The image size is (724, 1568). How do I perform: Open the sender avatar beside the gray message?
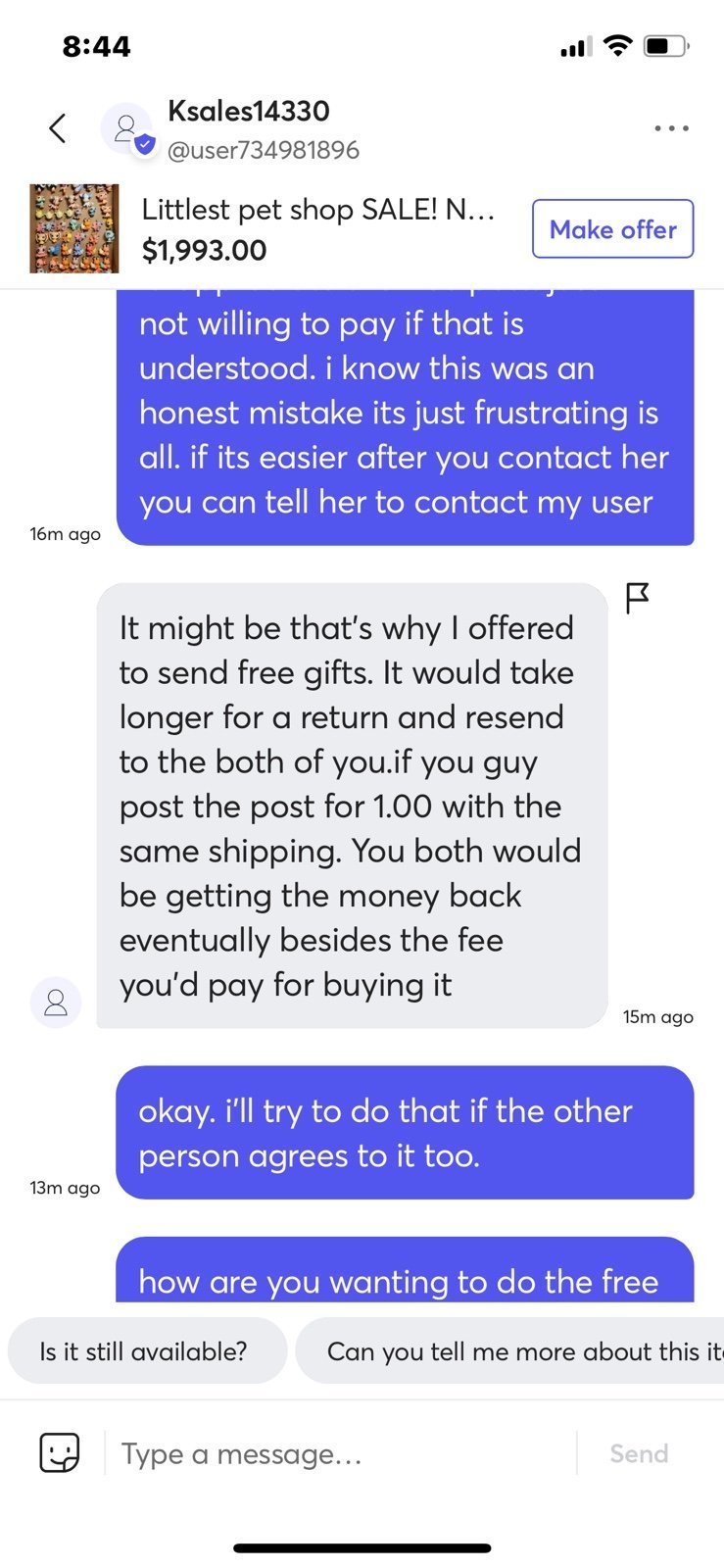point(56,1002)
